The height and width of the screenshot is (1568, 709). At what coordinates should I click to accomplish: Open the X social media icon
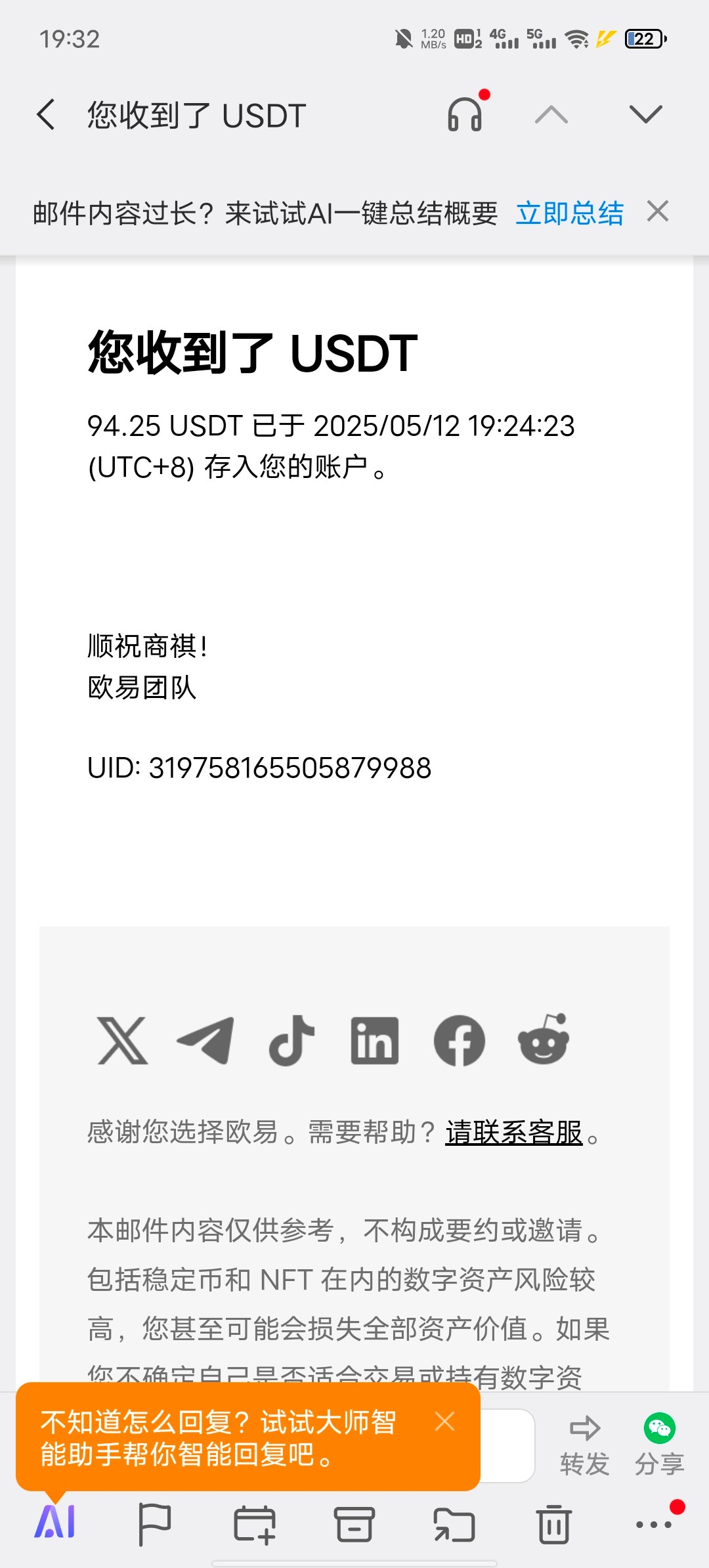point(123,1040)
